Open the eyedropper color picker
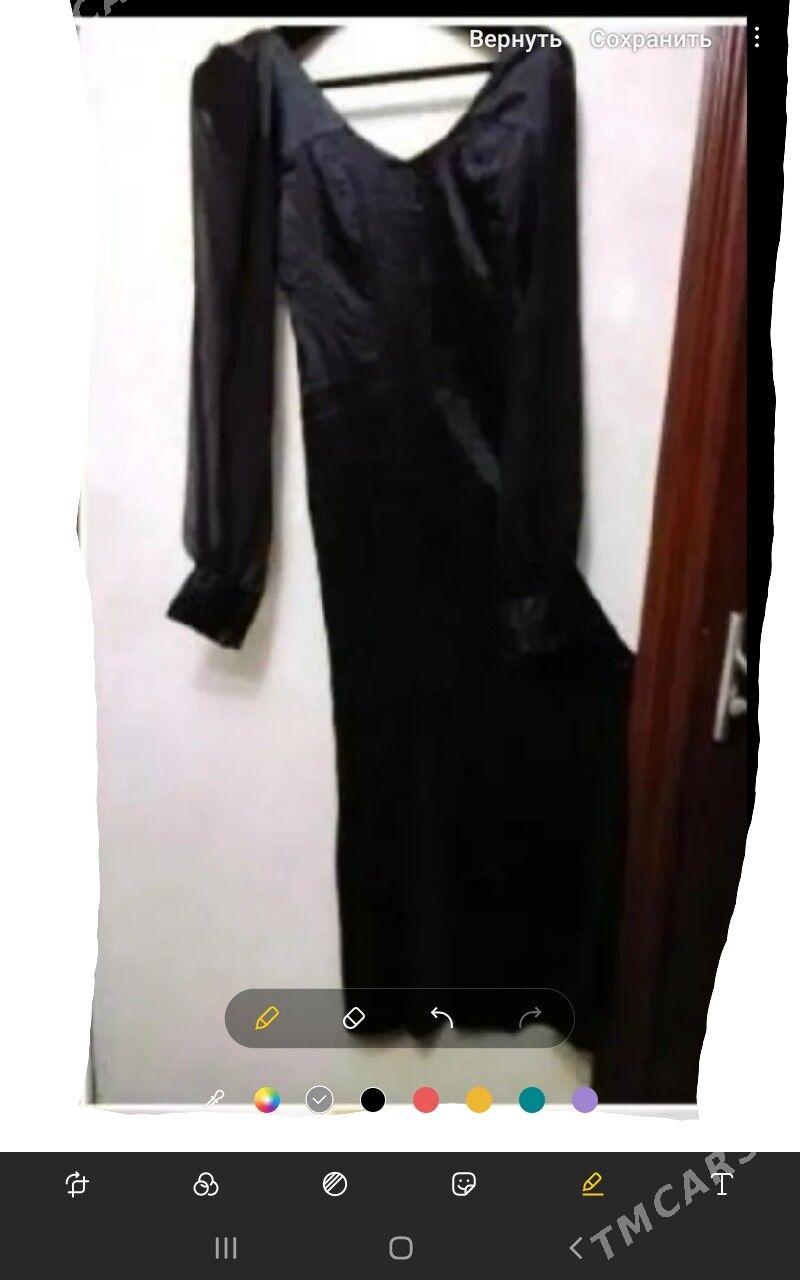The width and height of the screenshot is (800, 1280). pyautogui.click(x=214, y=1100)
